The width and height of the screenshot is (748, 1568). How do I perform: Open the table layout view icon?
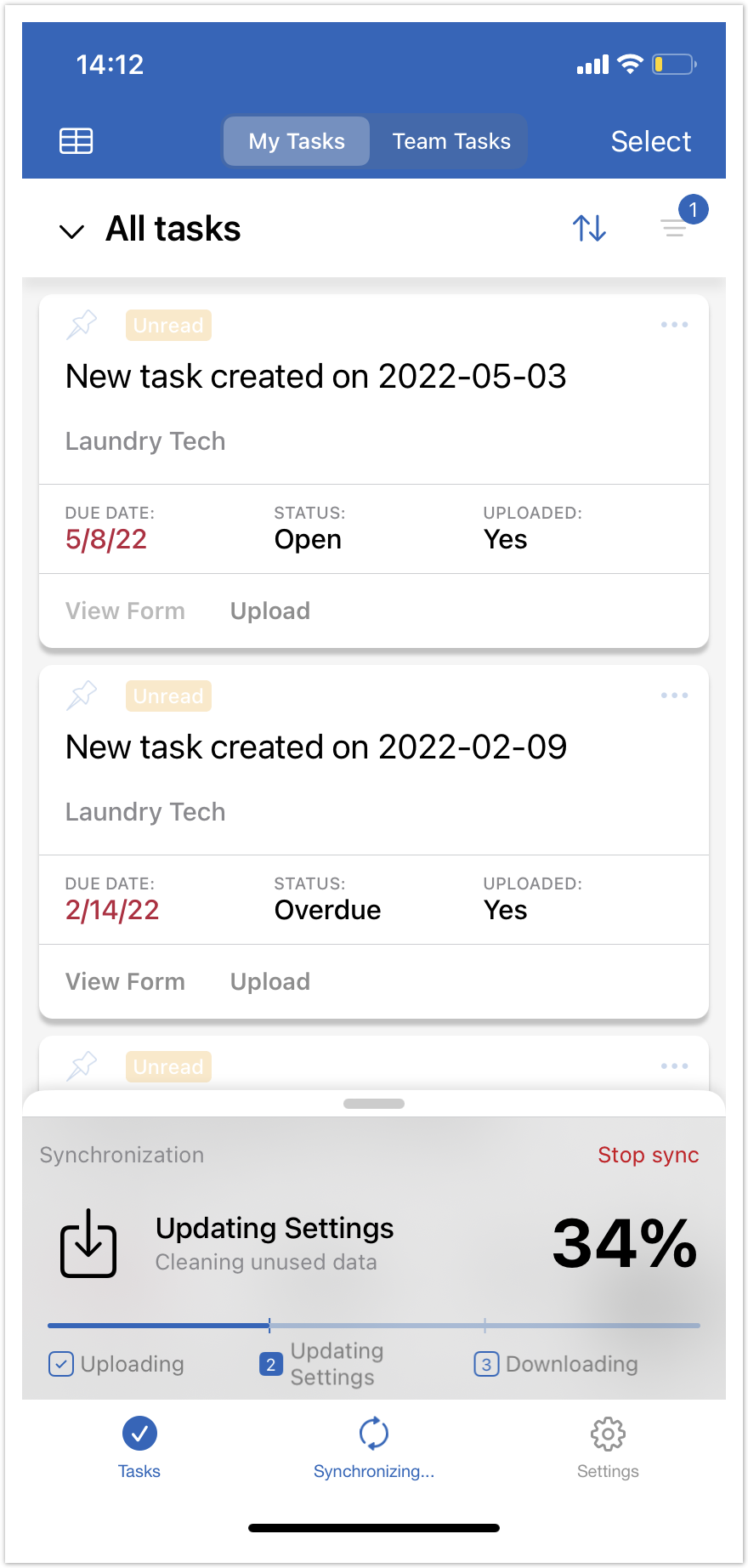click(x=76, y=141)
